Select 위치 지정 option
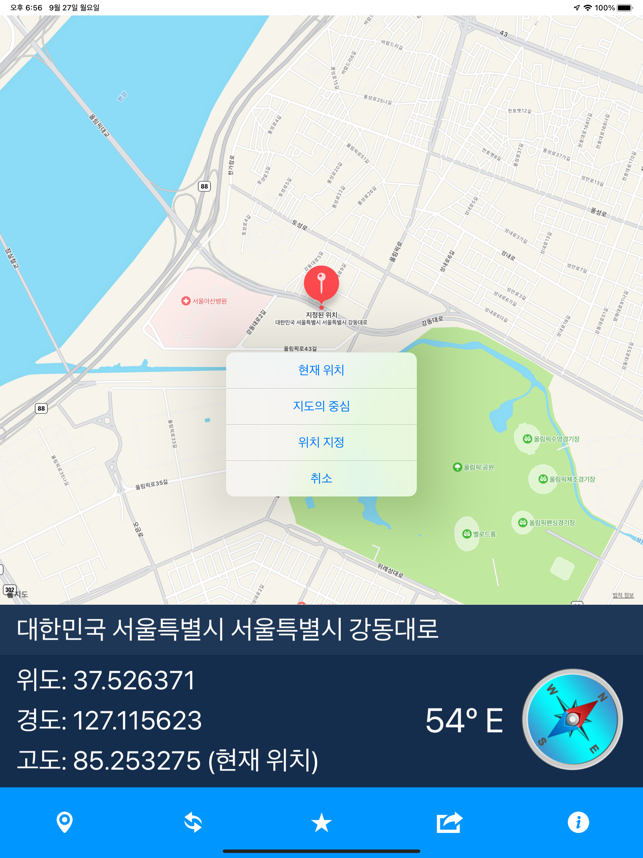Viewport: 643px width, 858px height. (x=321, y=442)
